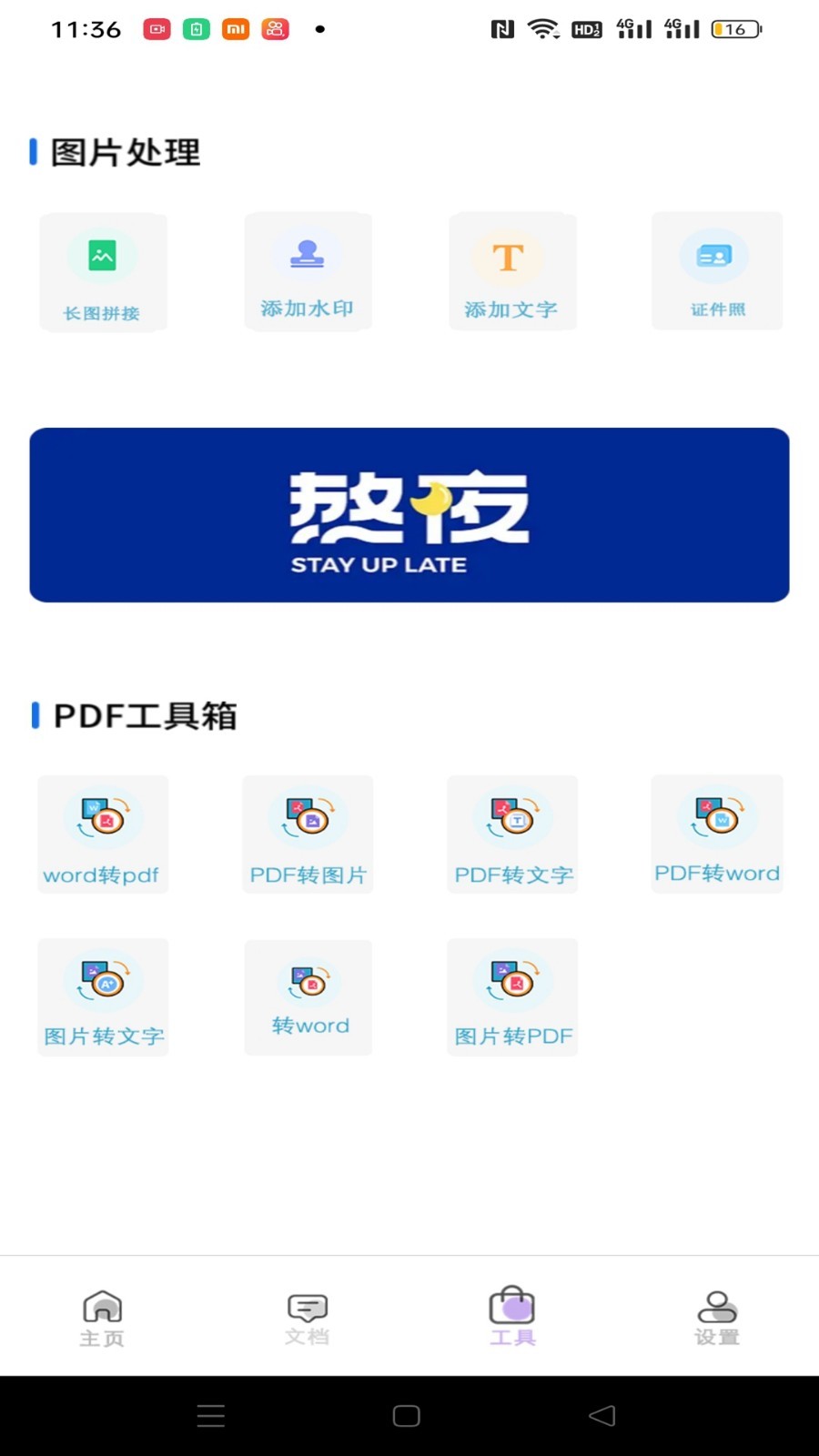
Task: Convert images with 图片转PDF
Action: (x=512, y=997)
